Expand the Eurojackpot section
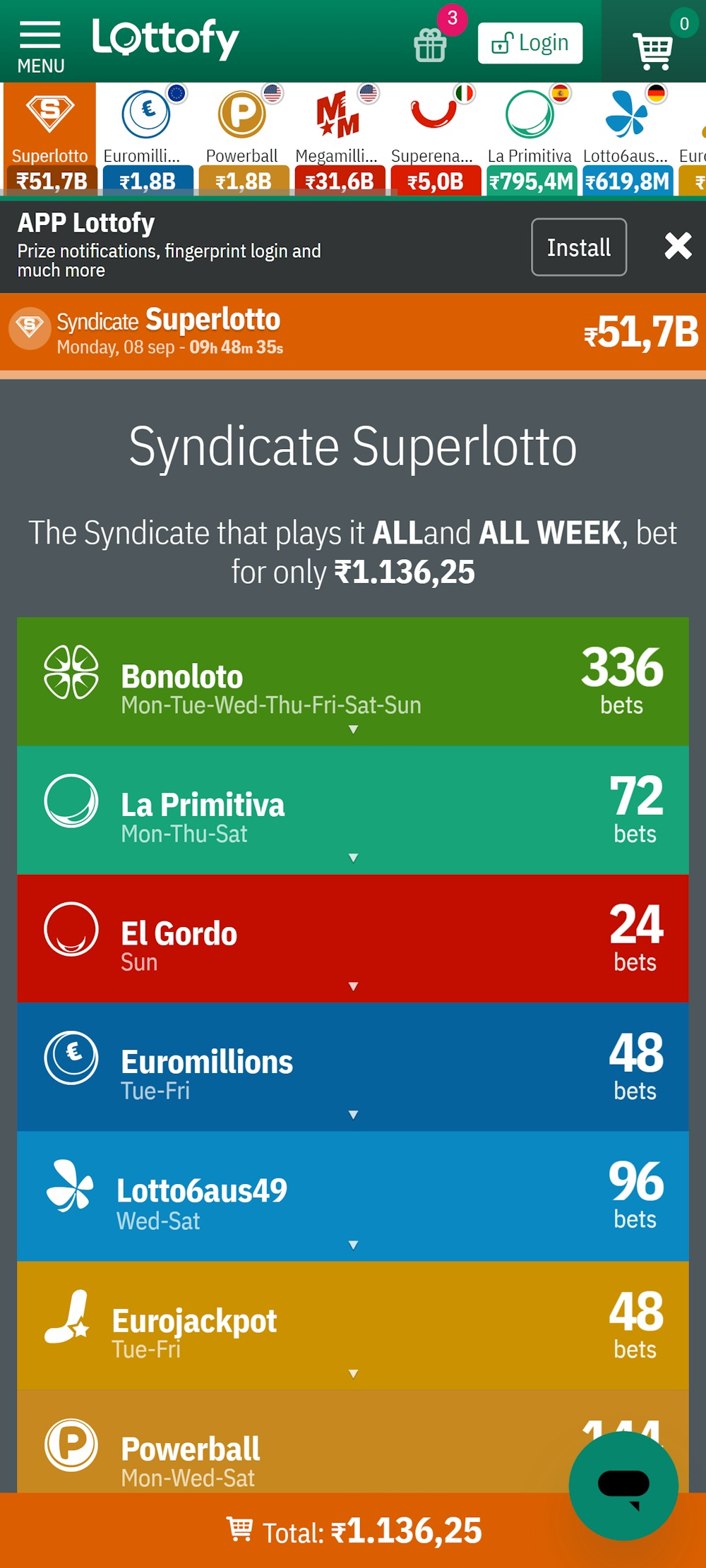Screen dimensions: 706x1568 353,1373
